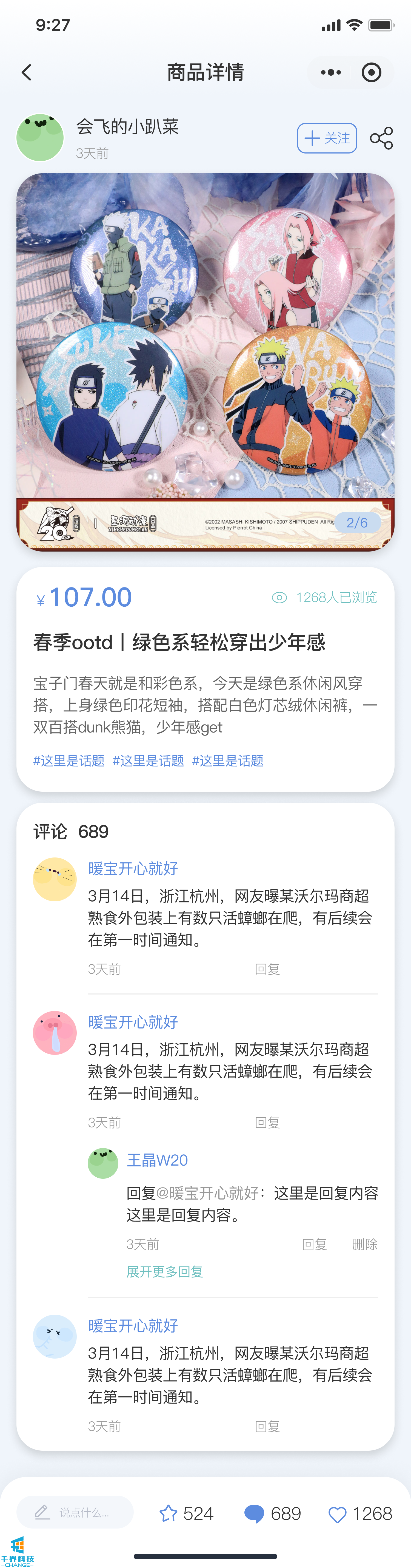Viewport: 411px width, 1568px height.
Task: Share this product post
Action: (381, 138)
